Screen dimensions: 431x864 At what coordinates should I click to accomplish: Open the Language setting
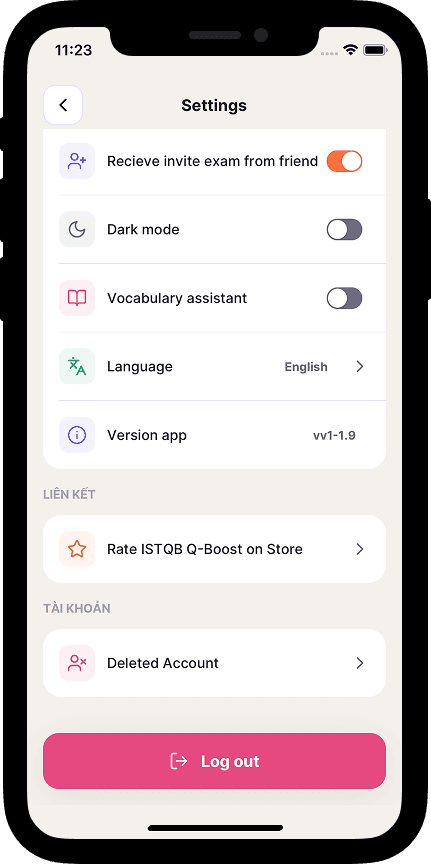point(214,366)
